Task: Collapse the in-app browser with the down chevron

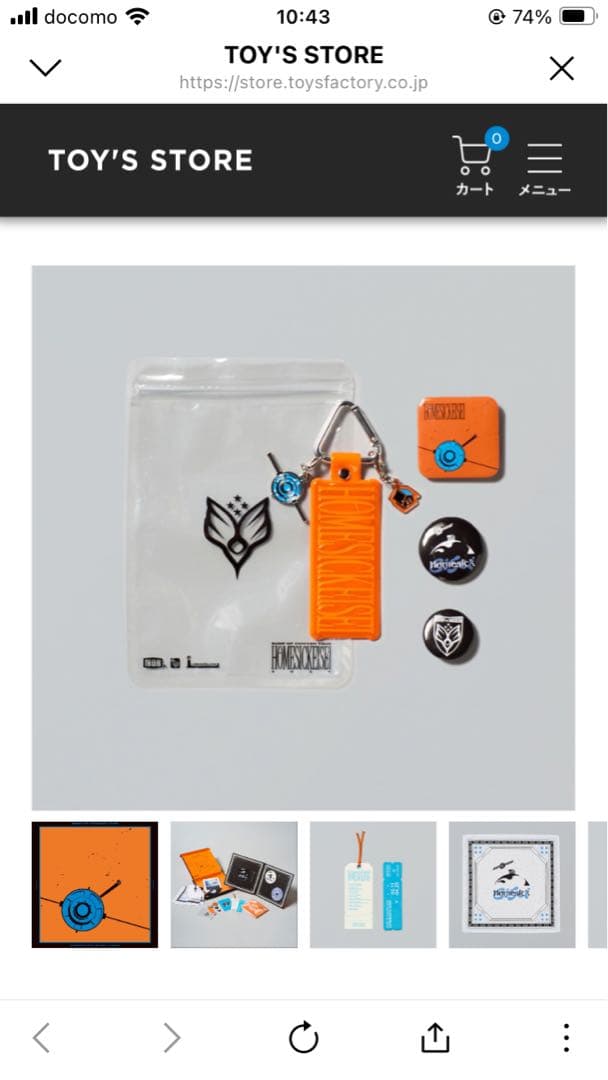Action: click(x=46, y=68)
